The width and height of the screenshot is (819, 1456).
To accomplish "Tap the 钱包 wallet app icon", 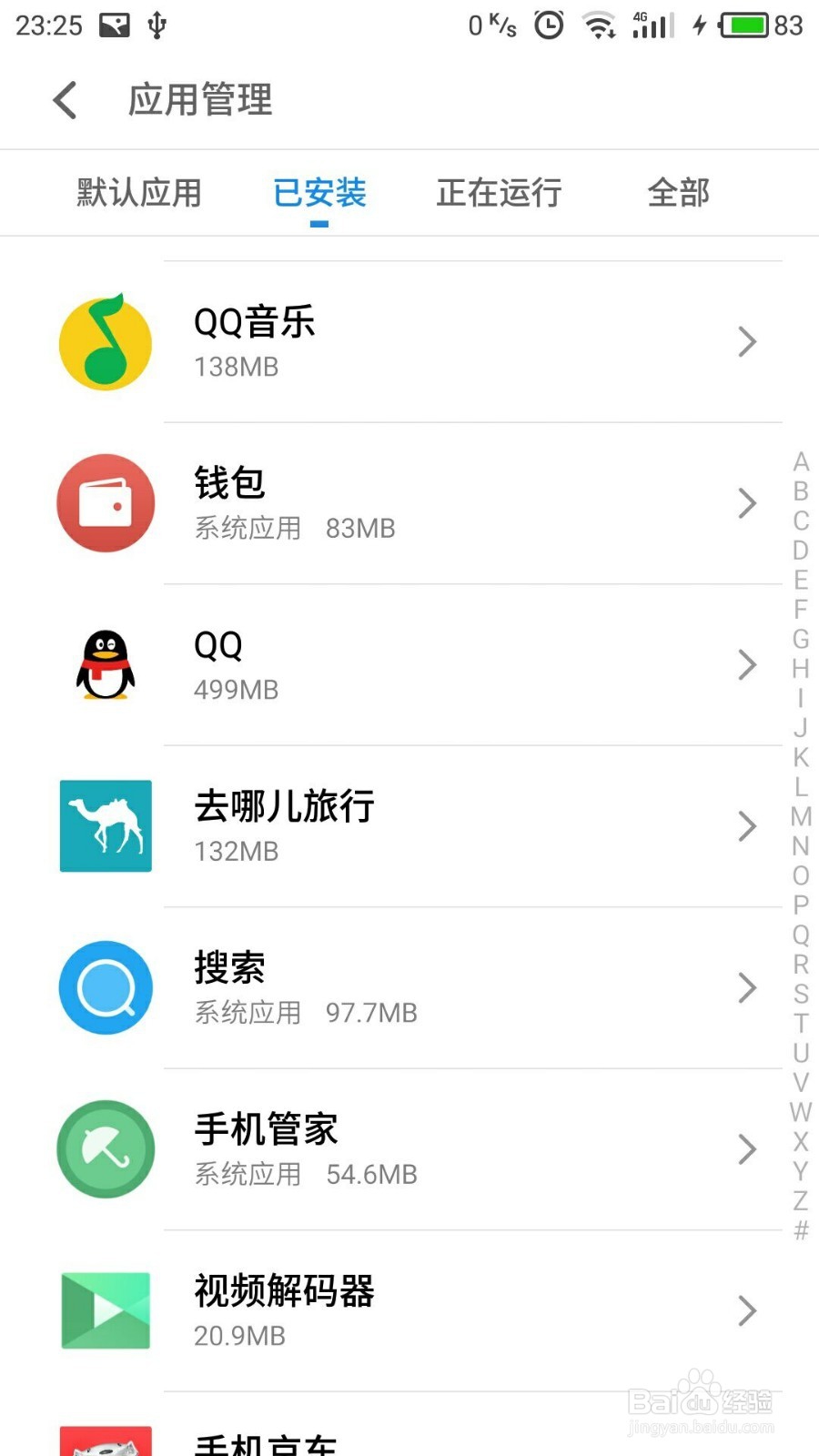I will 105,503.
